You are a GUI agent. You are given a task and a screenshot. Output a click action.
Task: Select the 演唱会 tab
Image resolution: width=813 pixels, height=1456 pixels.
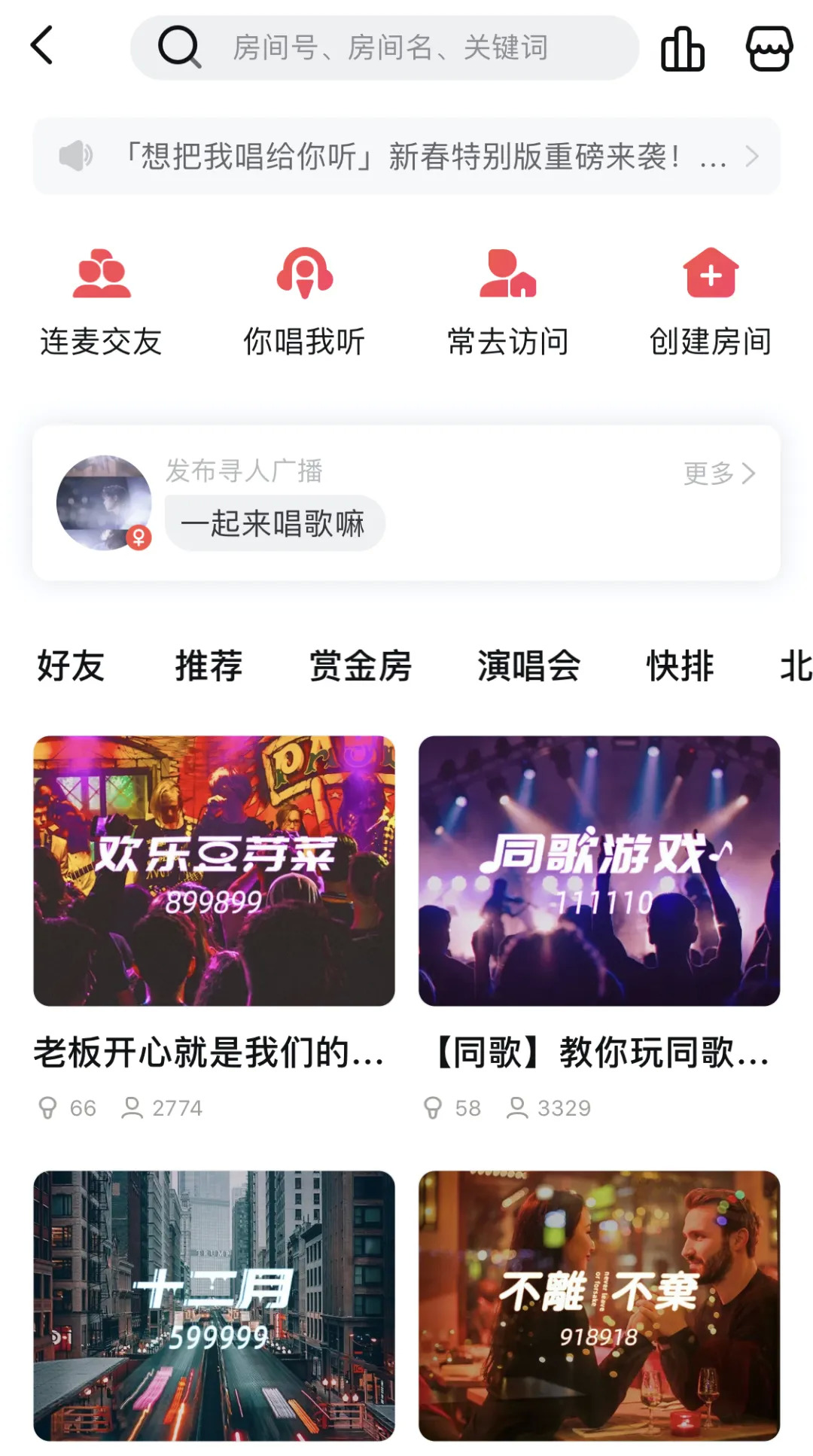528,666
